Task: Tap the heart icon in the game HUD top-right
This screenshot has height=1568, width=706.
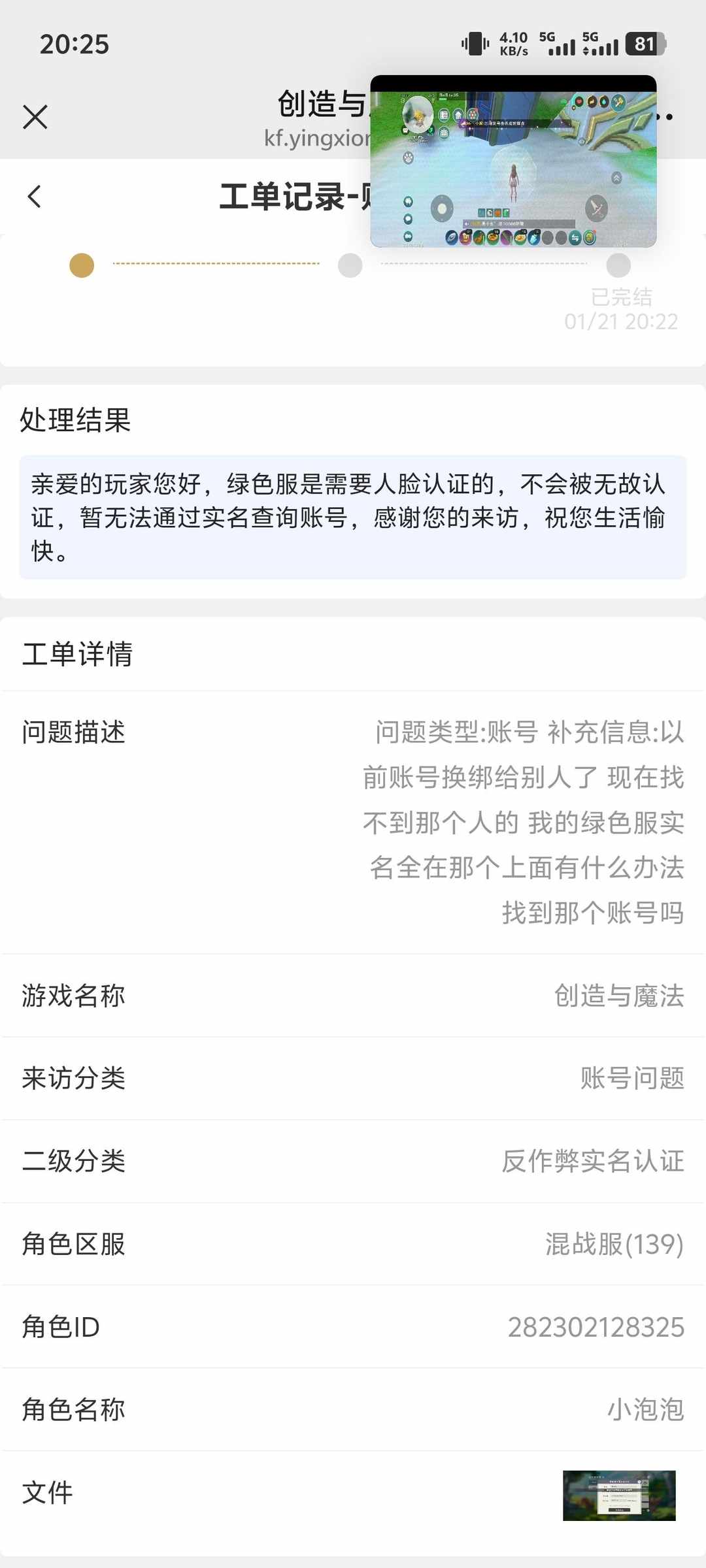Action: tap(579, 101)
